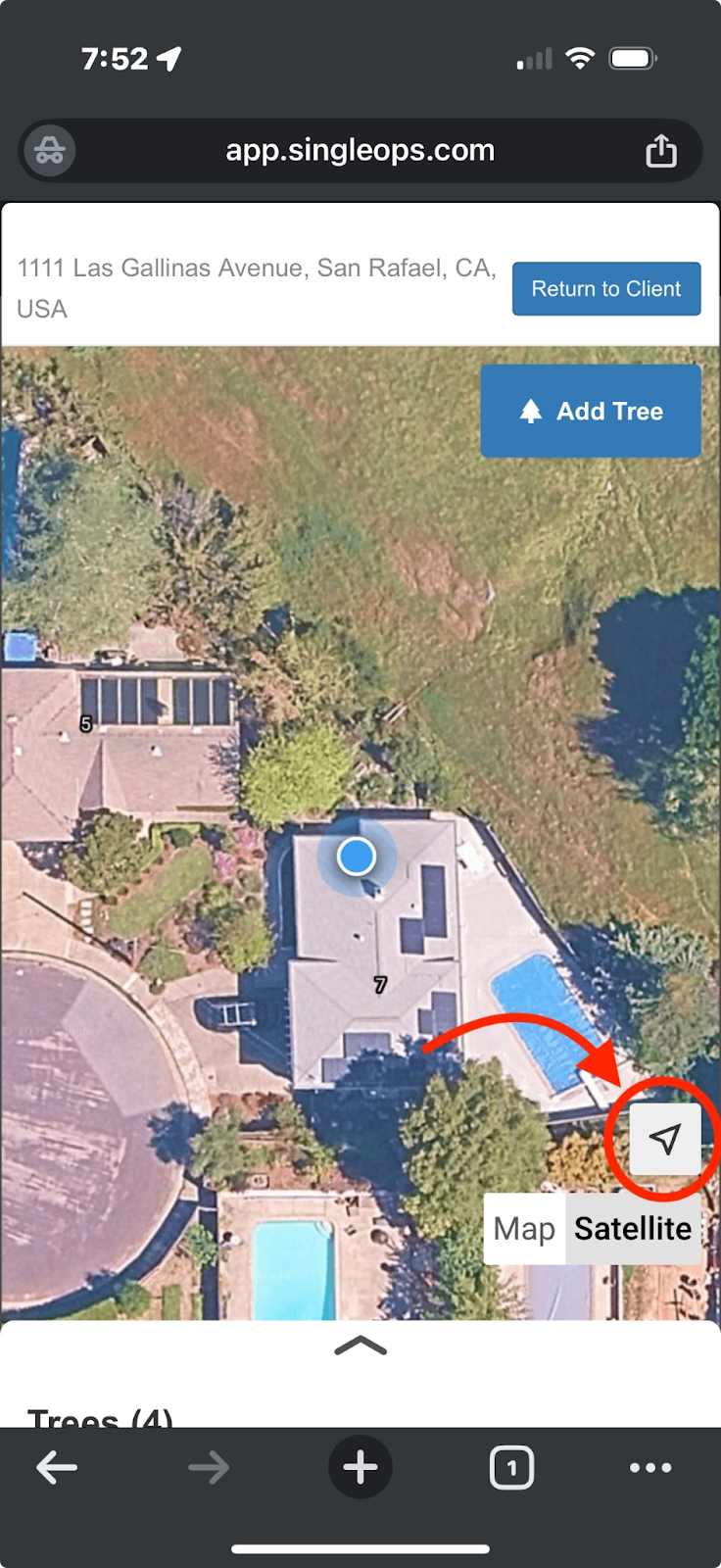Tap the incognito icon in address bar

50,151
